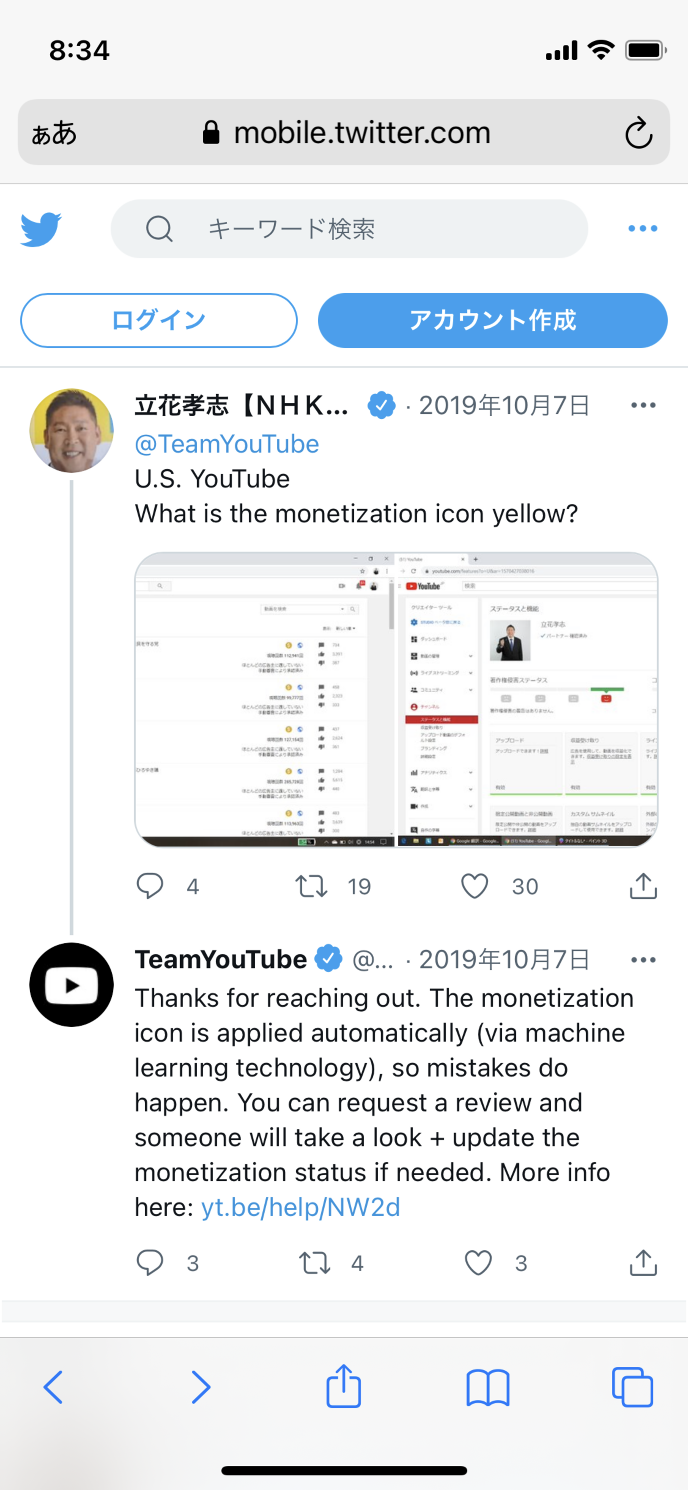Like 立花孝志's tweet

tap(475, 886)
